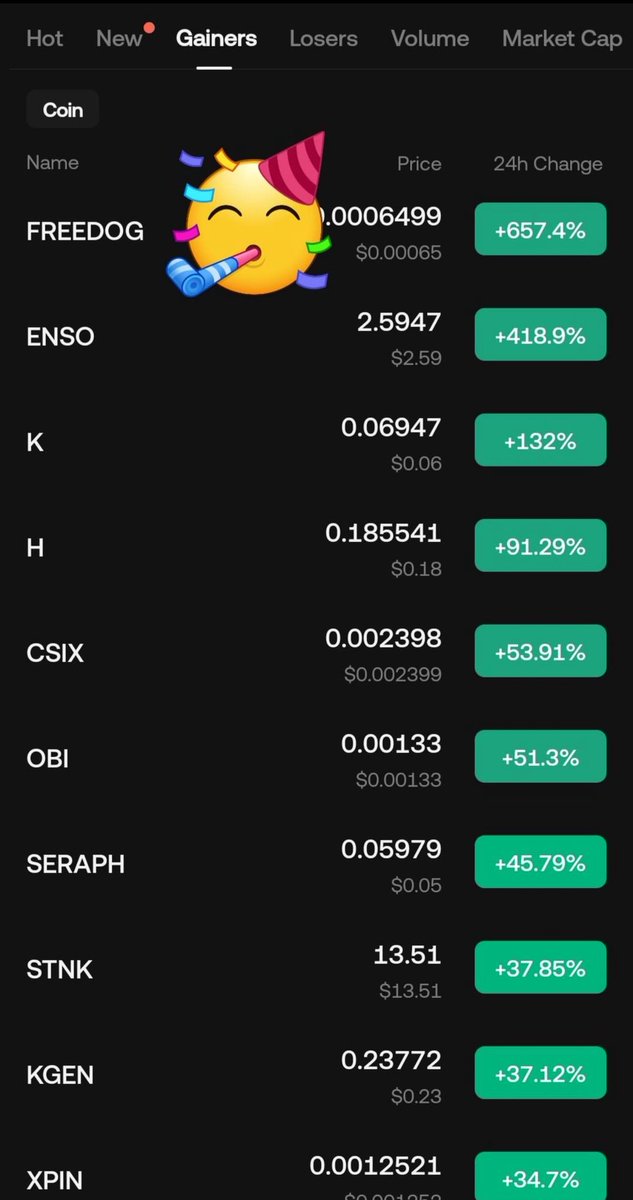Open the KGEN coin row
Viewport: 633px width, 1200px height.
point(60,1075)
